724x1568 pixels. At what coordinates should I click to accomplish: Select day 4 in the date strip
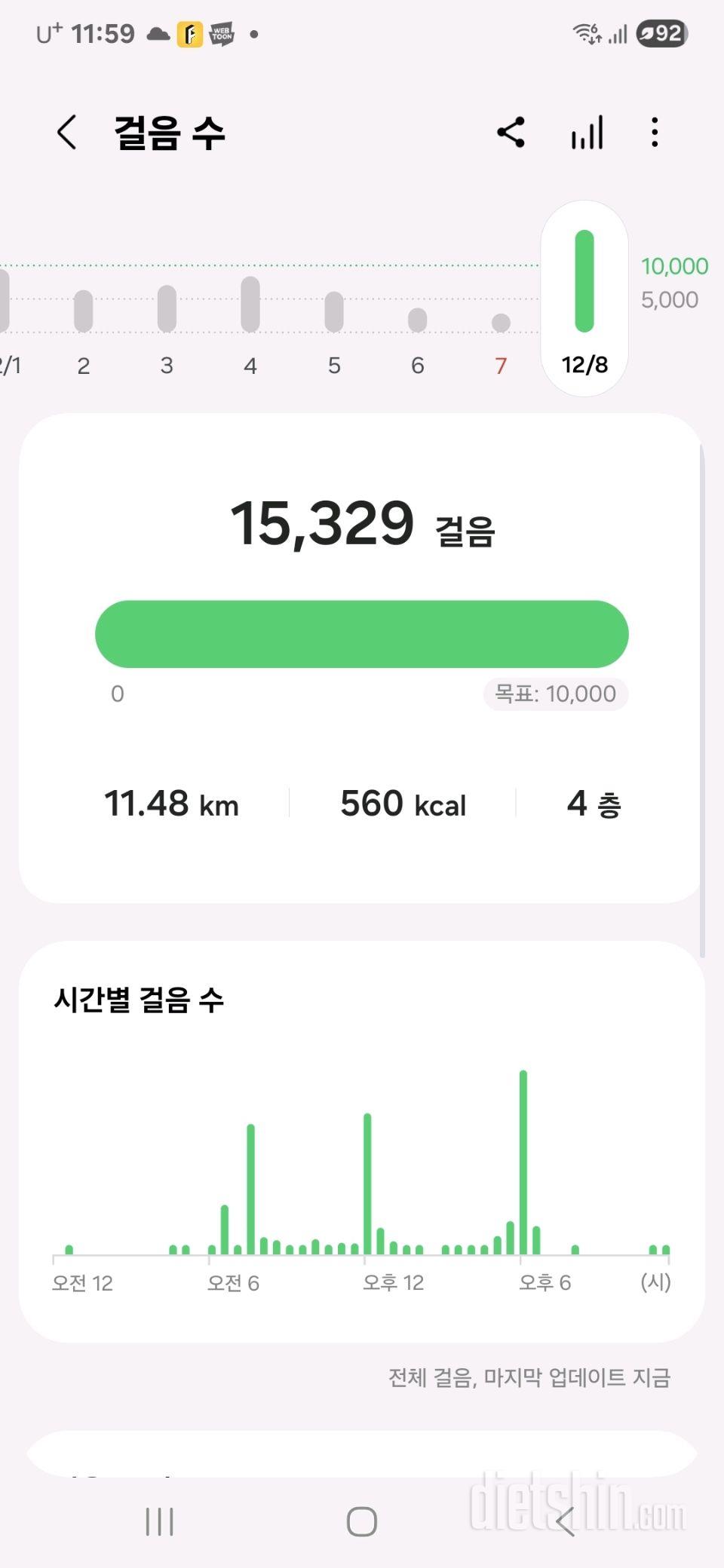click(250, 324)
